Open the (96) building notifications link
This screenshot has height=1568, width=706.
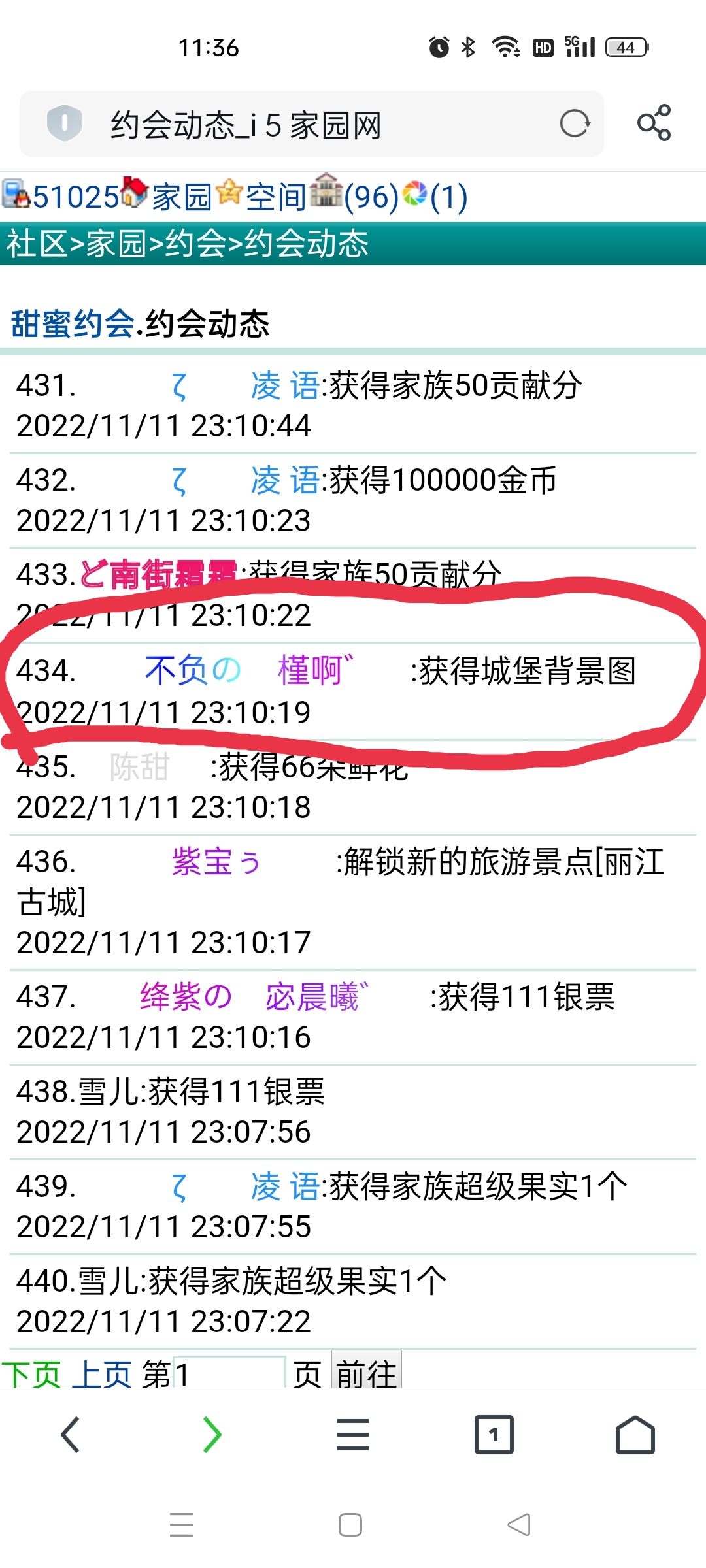370,197
